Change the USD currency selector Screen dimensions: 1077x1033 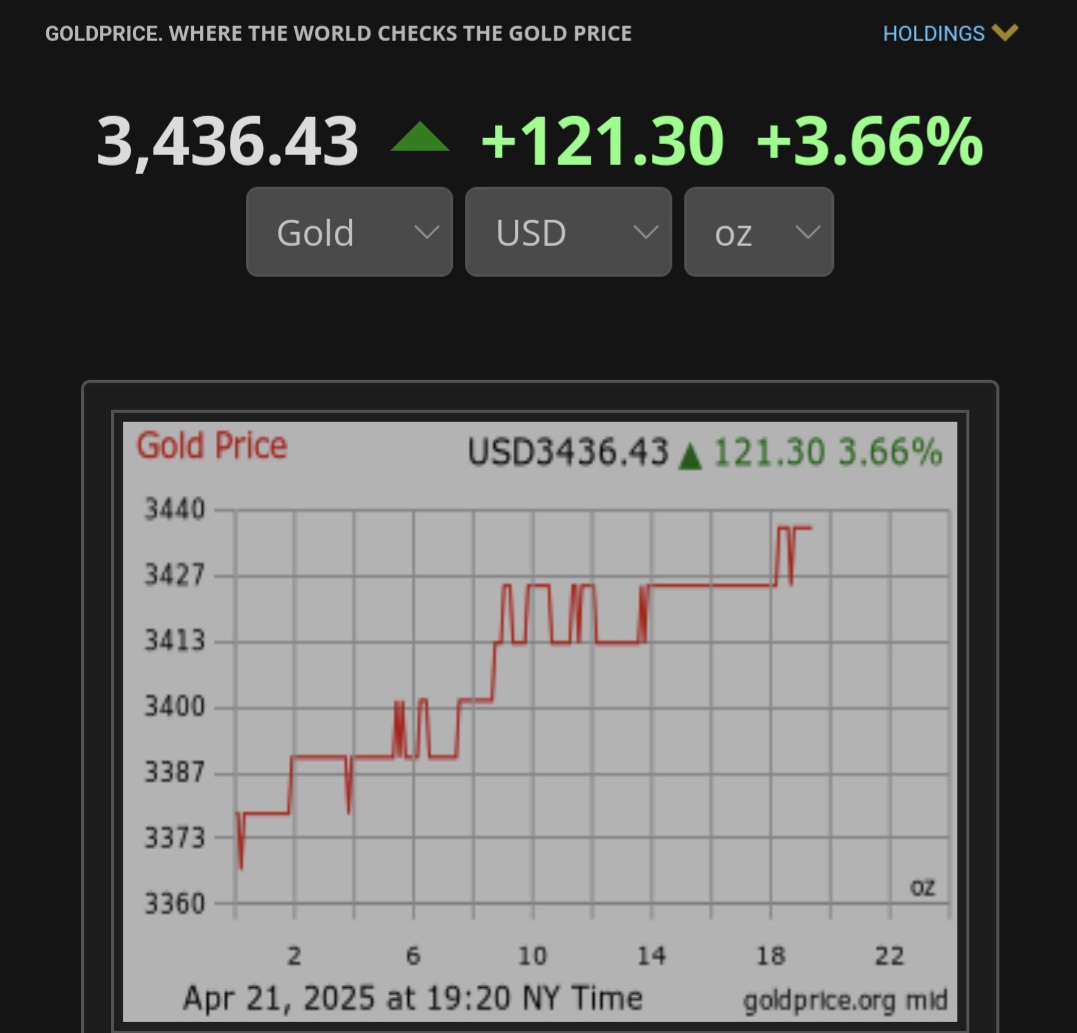coord(568,232)
